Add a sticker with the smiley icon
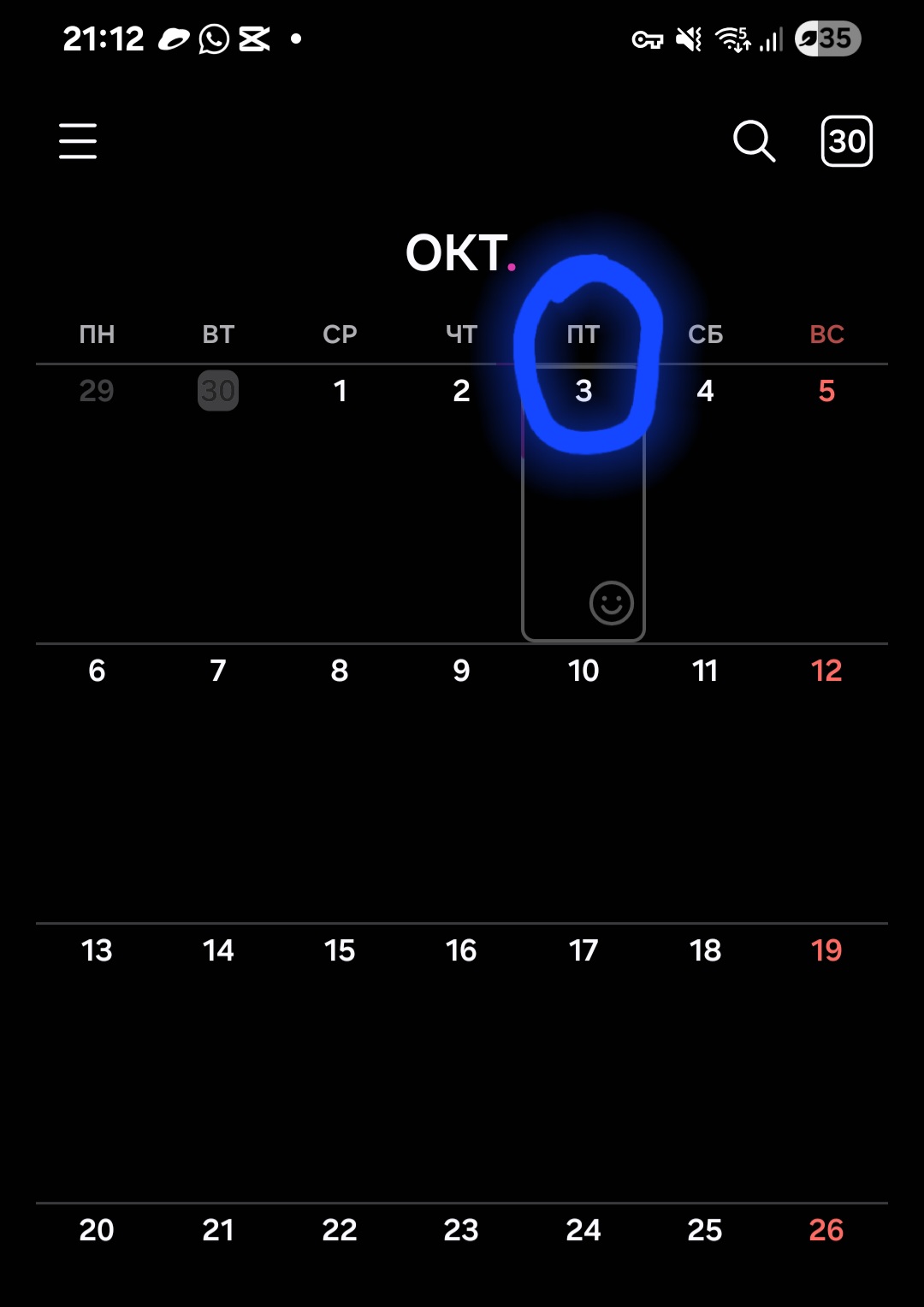Viewport: 924px width, 1307px height. point(611,603)
